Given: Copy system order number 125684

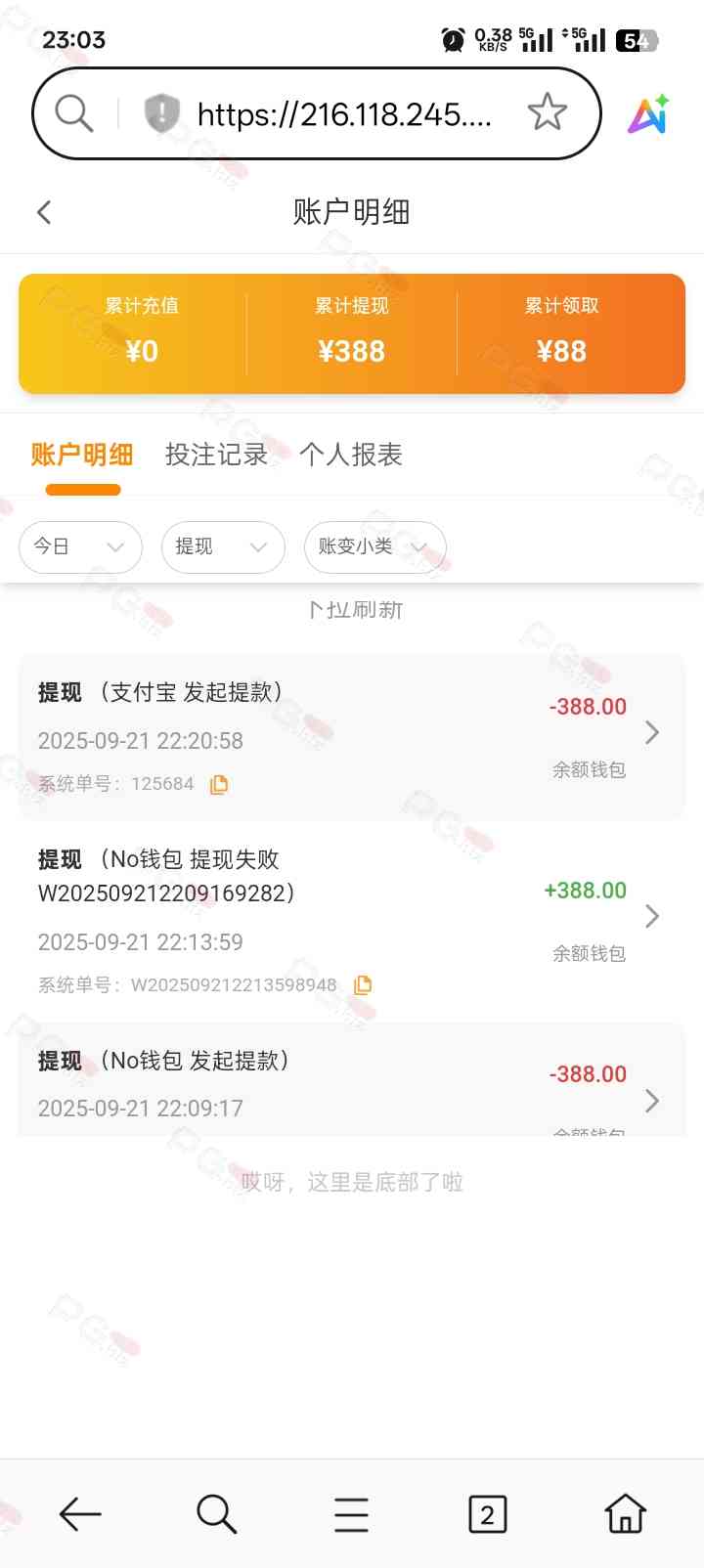Looking at the screenshot, I should 219,784.
